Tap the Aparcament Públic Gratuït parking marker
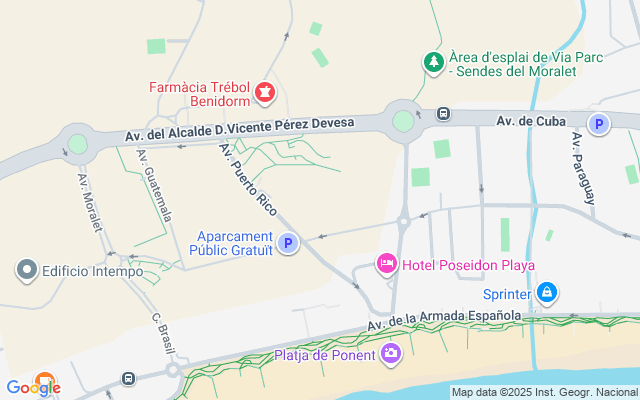This screenshot has height=400, width=640. (288, 243)
